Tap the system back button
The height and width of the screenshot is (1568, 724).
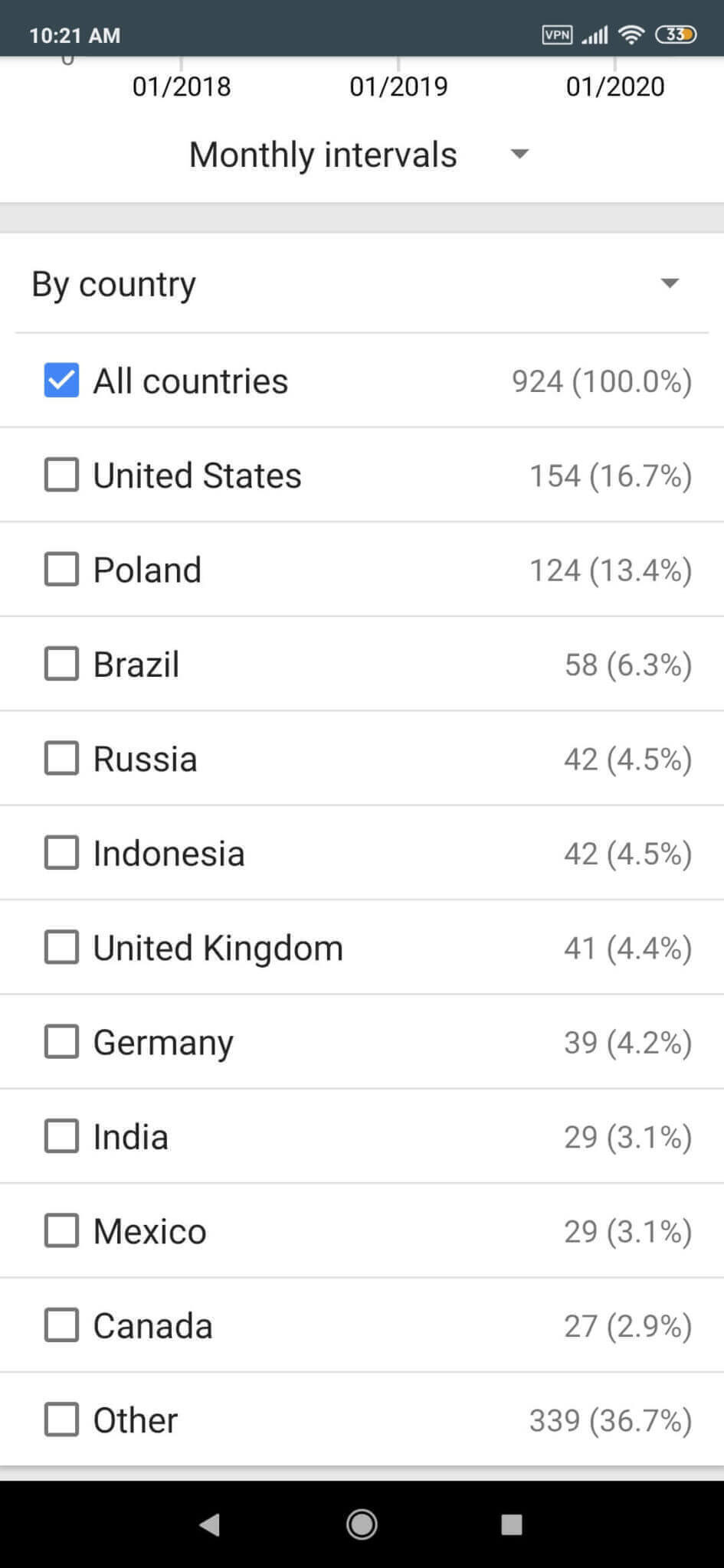210,1524
